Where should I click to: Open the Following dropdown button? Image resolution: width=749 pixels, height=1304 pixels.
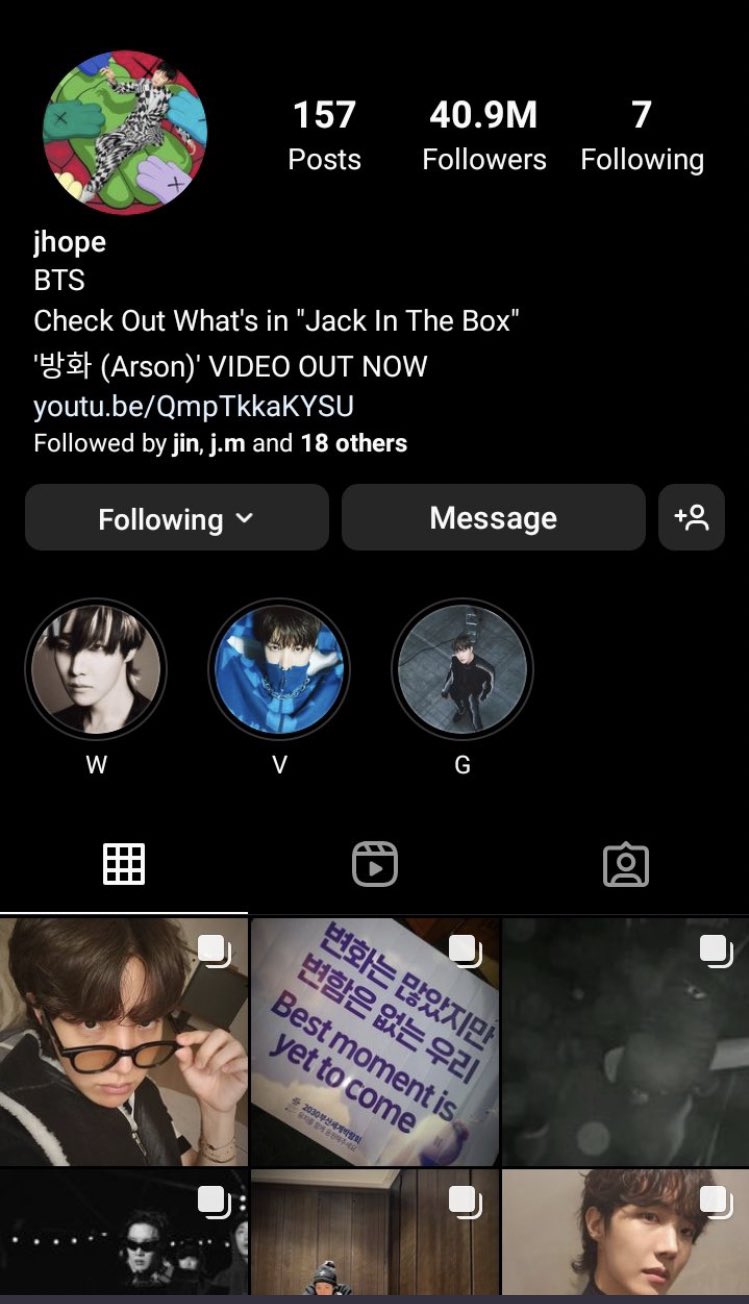[x=176, y=518]
